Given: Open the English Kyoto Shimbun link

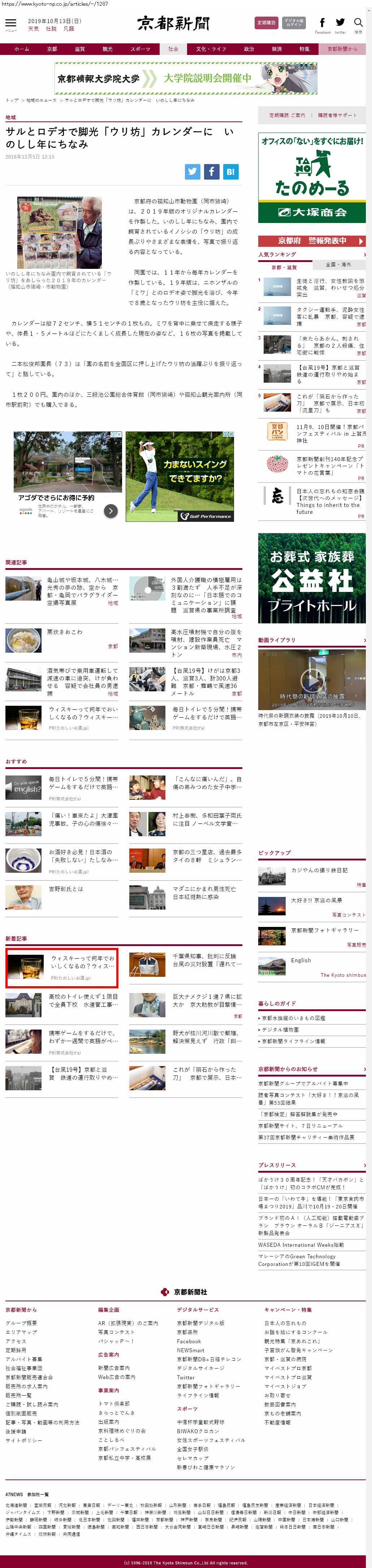Looking at the screenshot, I should [301, 960].
